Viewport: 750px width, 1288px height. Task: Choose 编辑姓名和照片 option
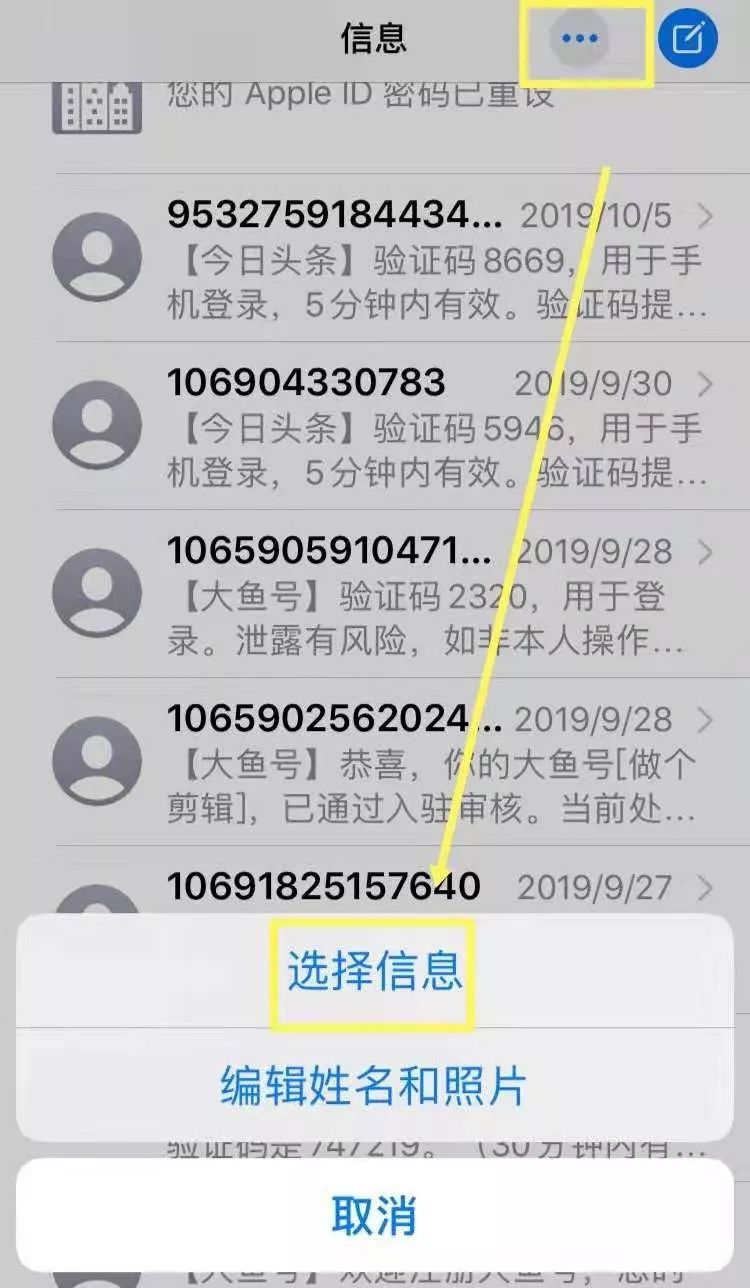pyautogui.click(x=375, y=1085)
